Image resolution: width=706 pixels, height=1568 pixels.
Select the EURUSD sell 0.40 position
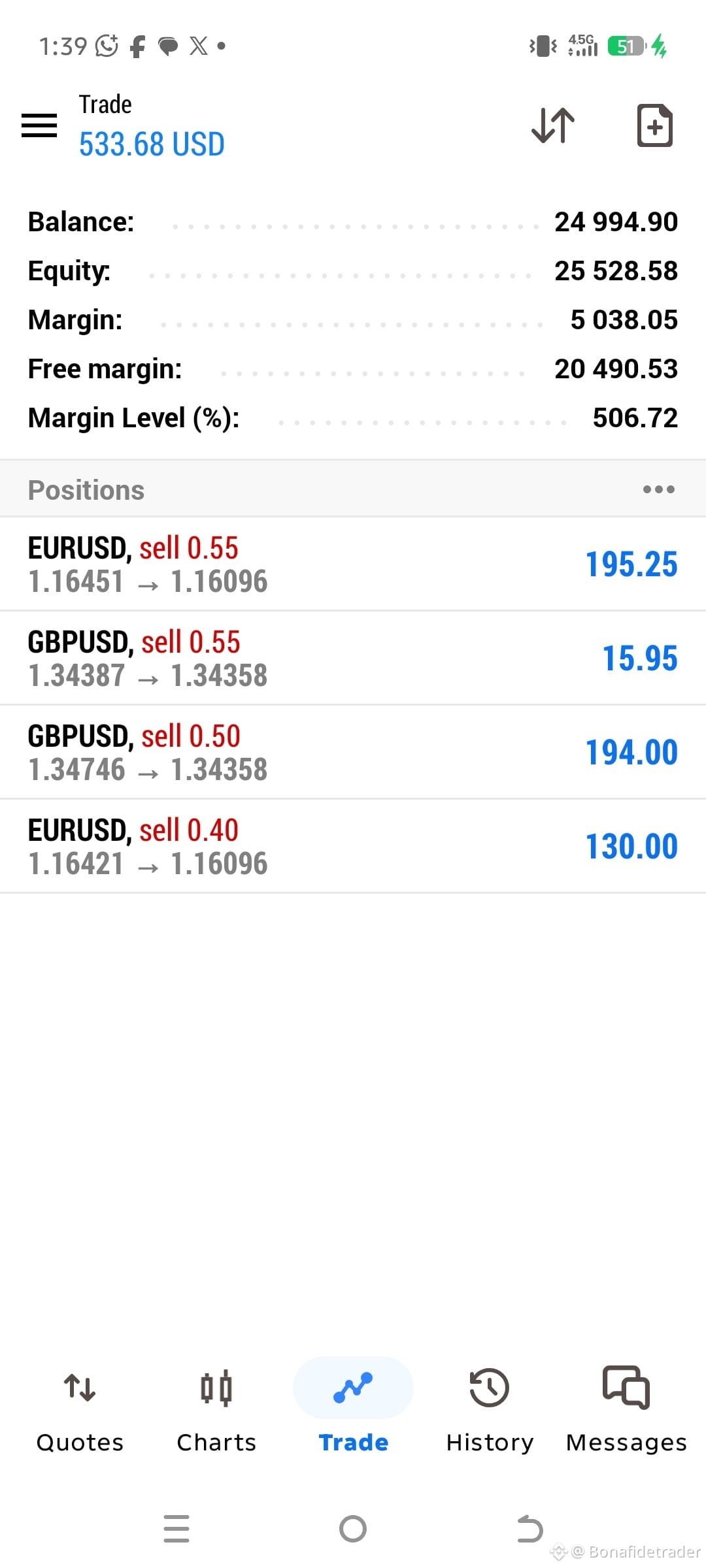coord(353,847)
